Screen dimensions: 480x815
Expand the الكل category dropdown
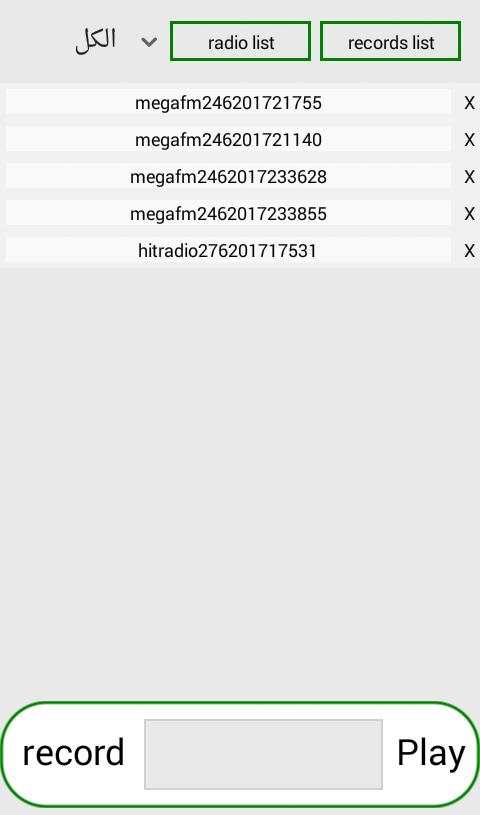pyautogui.click(x=115, y=41)
